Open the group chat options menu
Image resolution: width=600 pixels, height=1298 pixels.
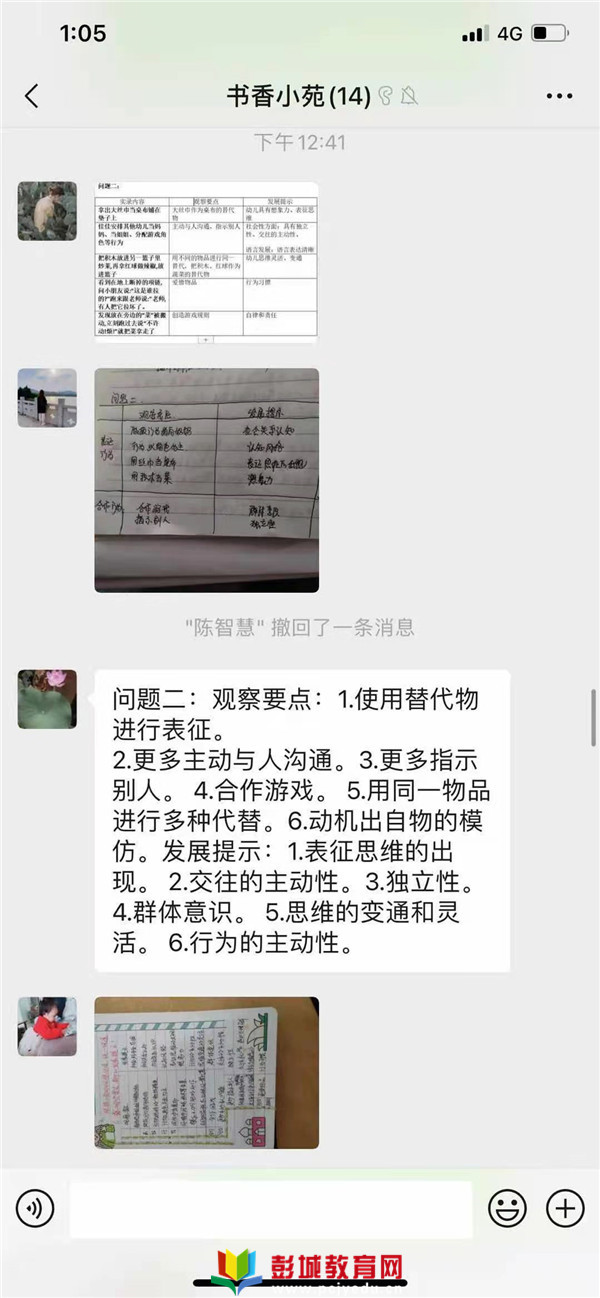coord(559,96)
